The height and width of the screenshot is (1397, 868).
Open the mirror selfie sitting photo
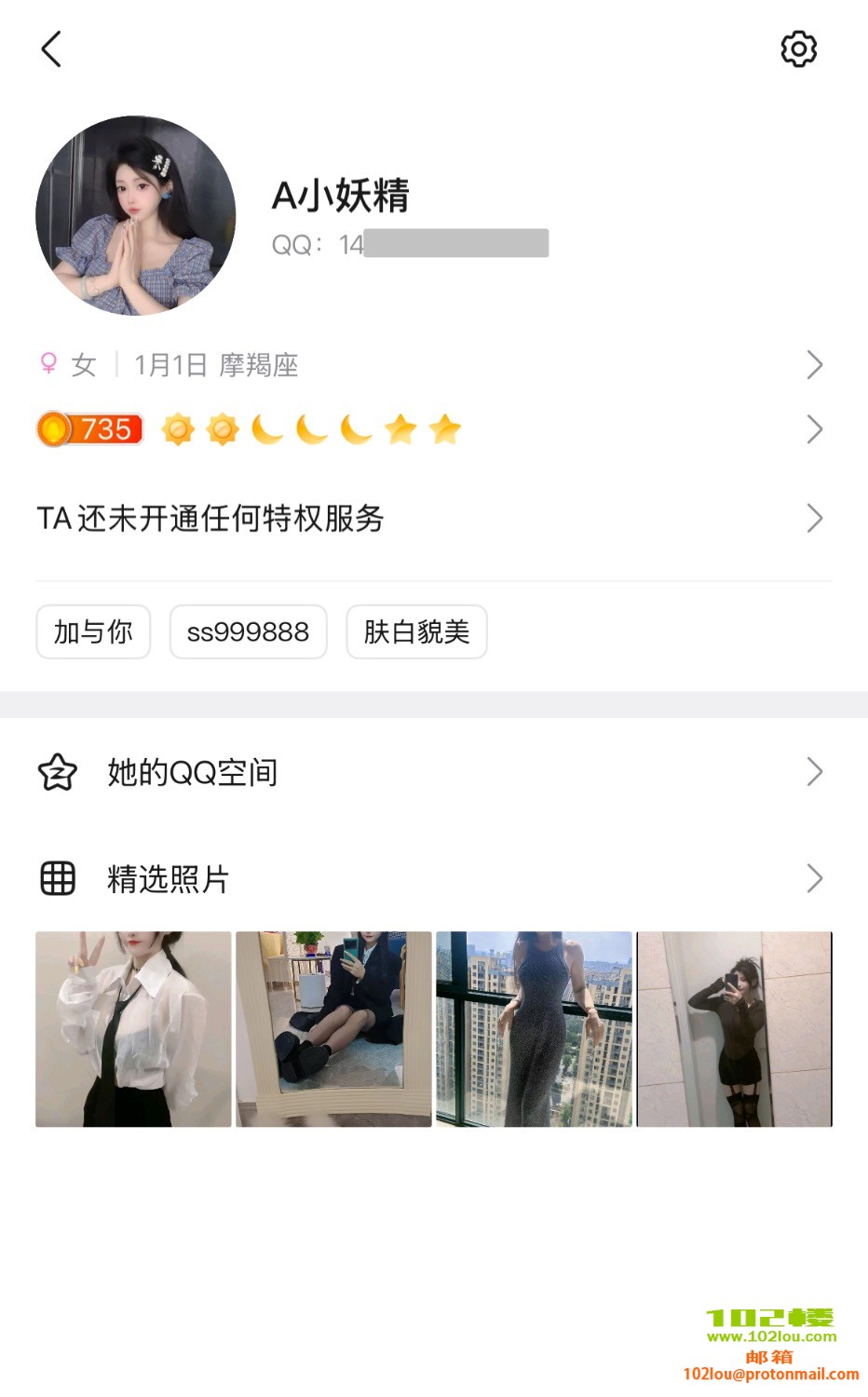(x=333, y=1029)
